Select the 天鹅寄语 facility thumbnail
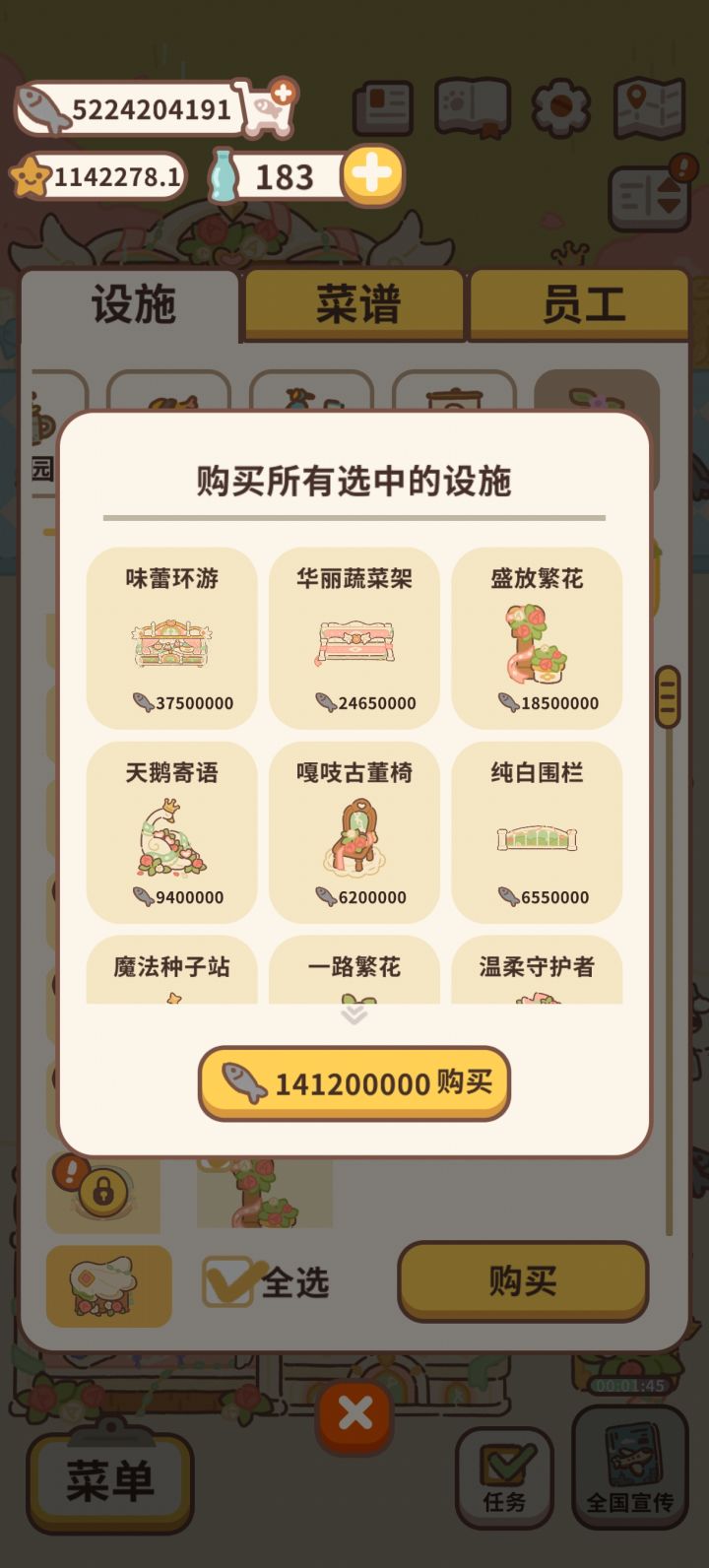Viewport: 709px width, 1568px height. coord(170,832)
